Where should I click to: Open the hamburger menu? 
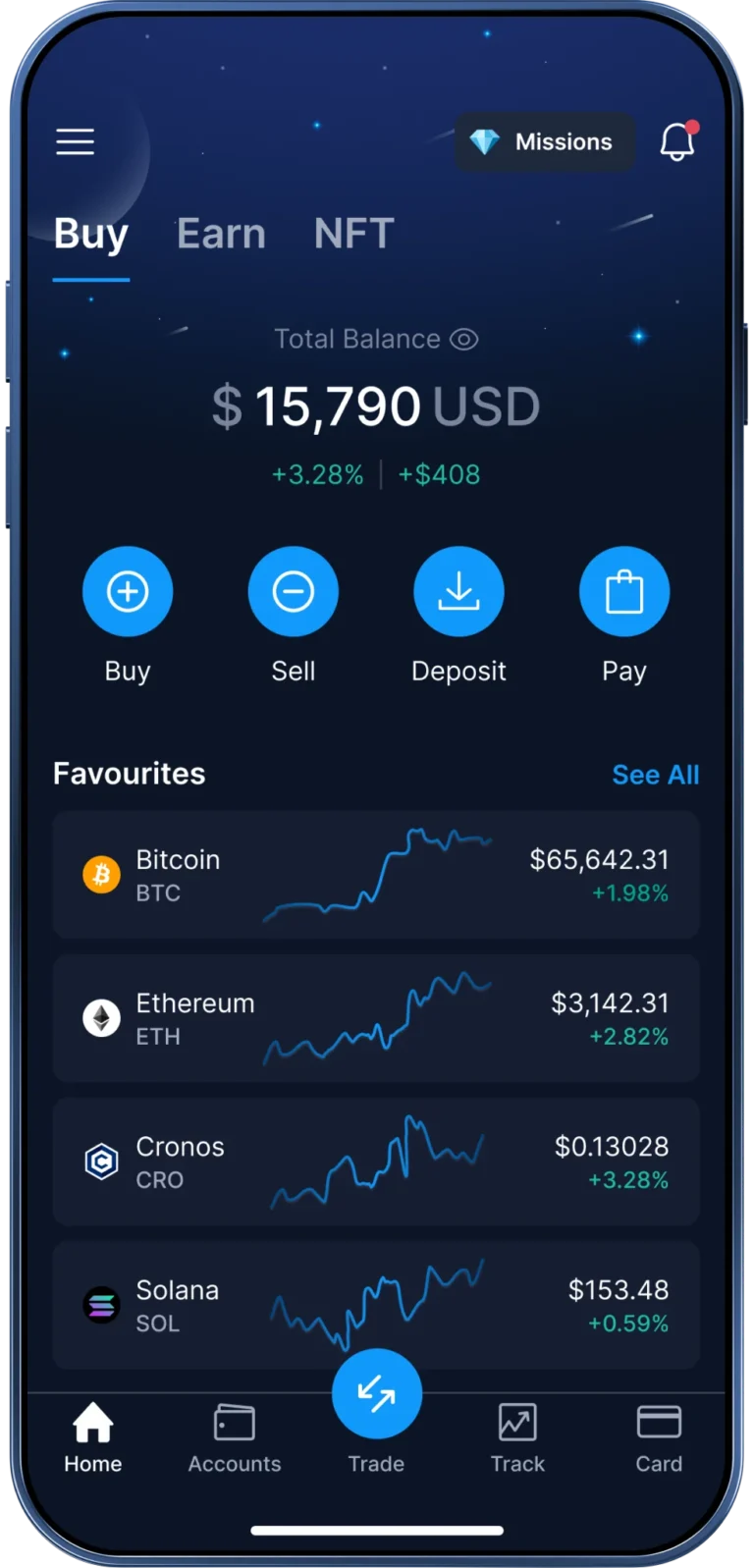click(x=75, y=141)
